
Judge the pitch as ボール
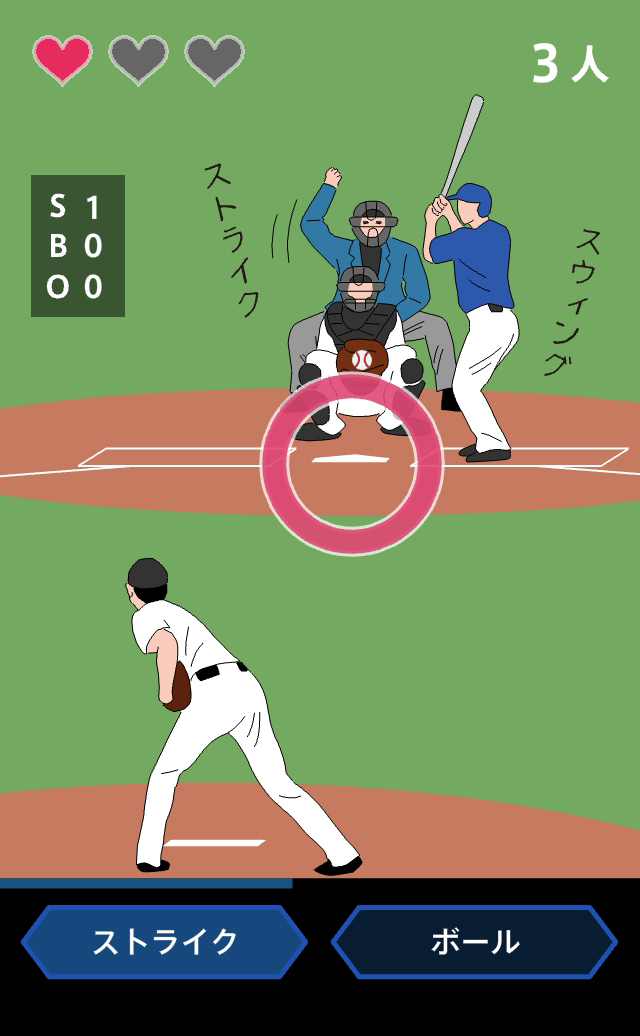tap(474, 942)
